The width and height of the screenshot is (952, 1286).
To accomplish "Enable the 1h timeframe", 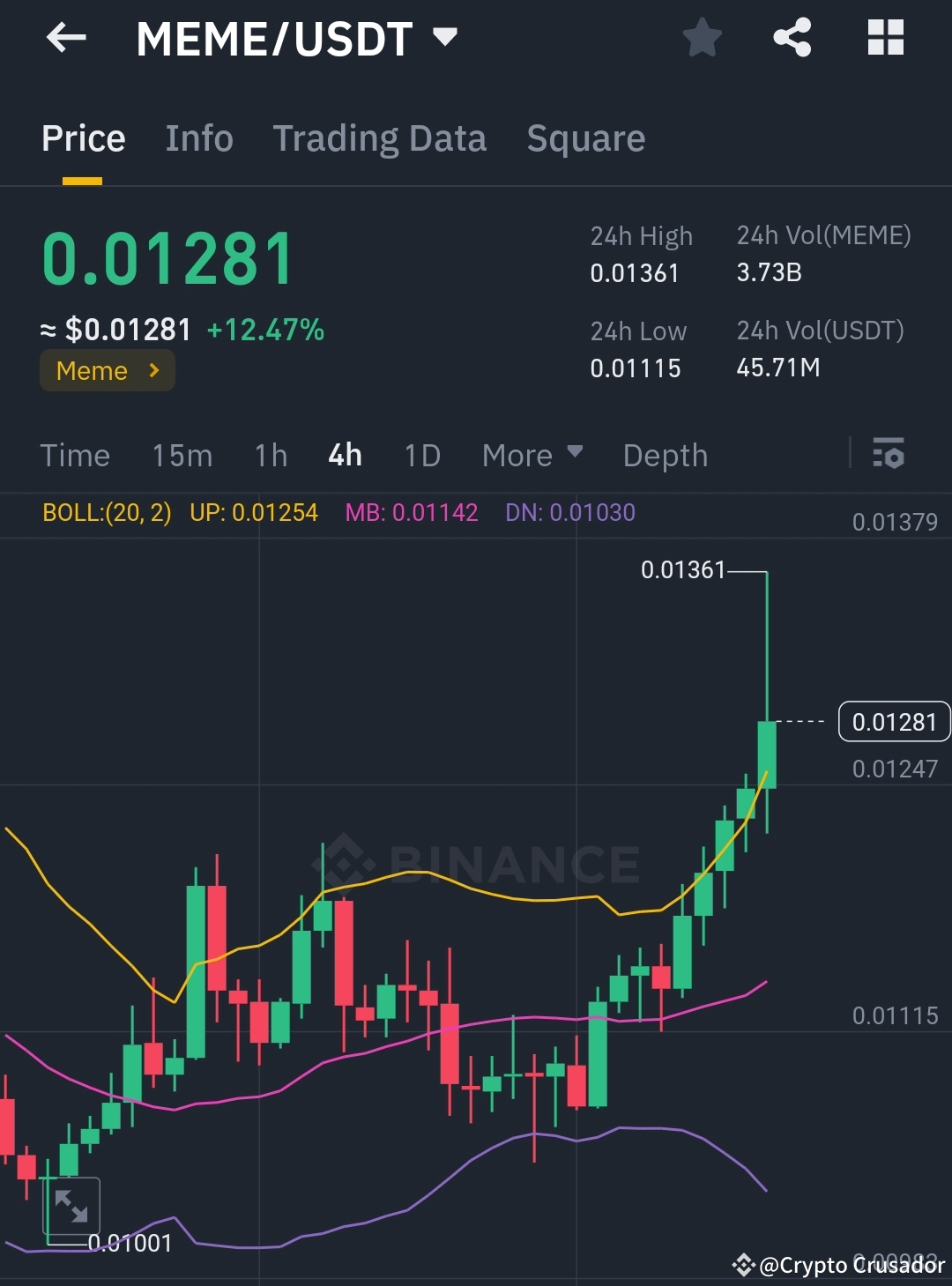I will click(270, 455).
